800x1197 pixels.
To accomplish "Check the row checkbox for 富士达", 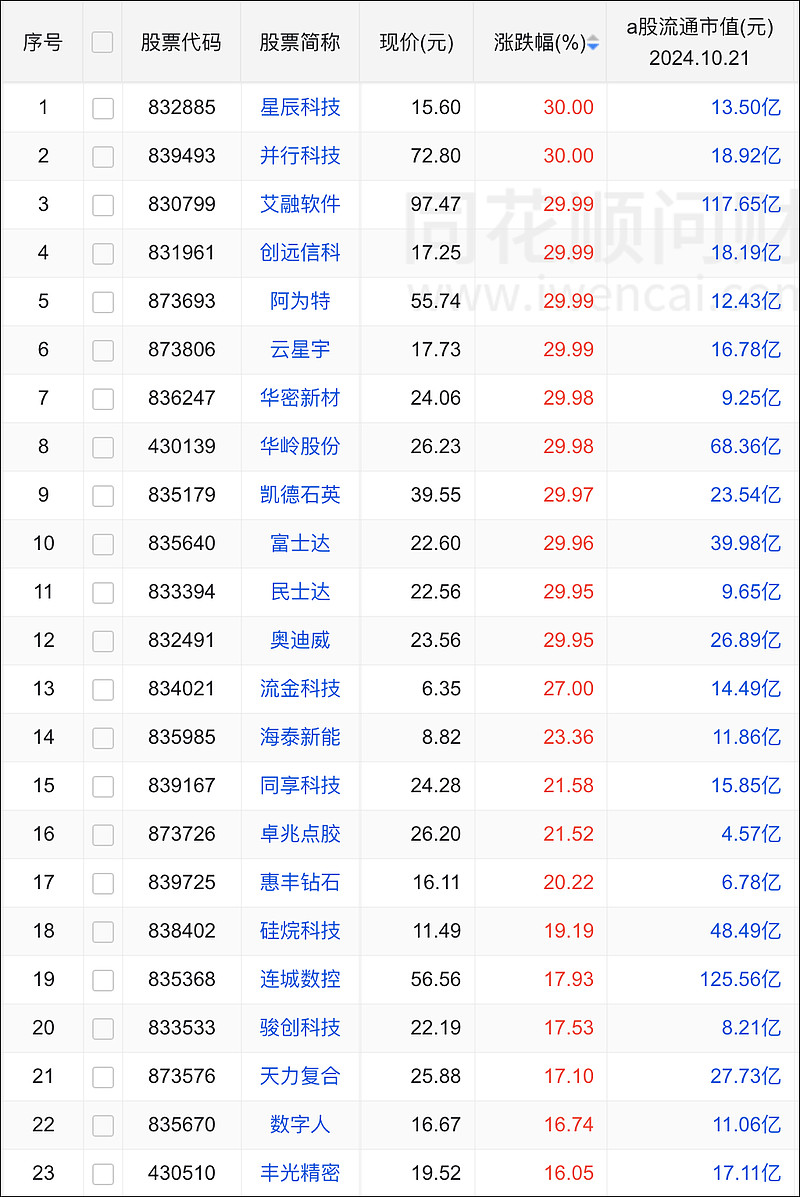I will coord(102,544).
